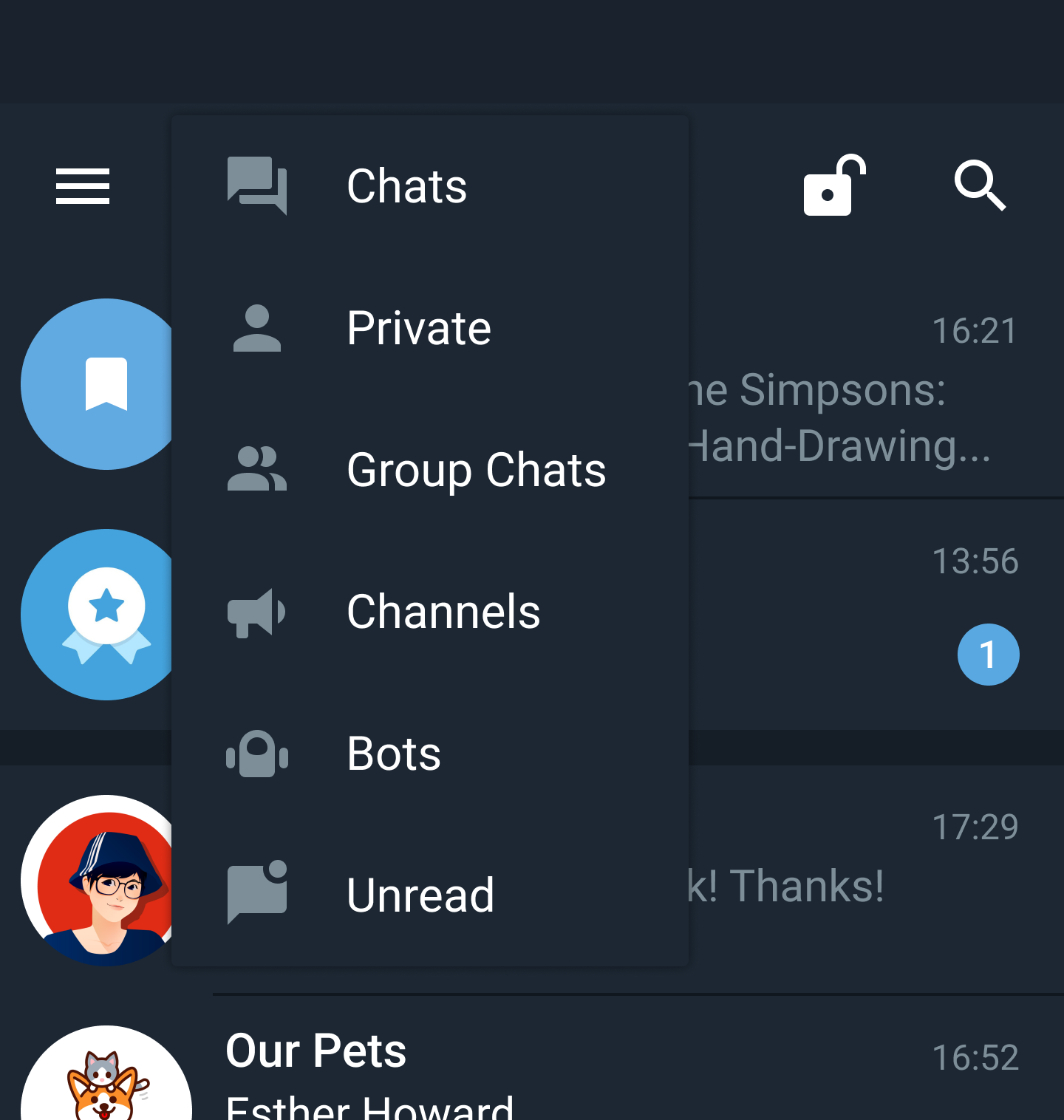Show only Channels
The width and height of the screenshot is (1064, 1120).
click(430, 612)
